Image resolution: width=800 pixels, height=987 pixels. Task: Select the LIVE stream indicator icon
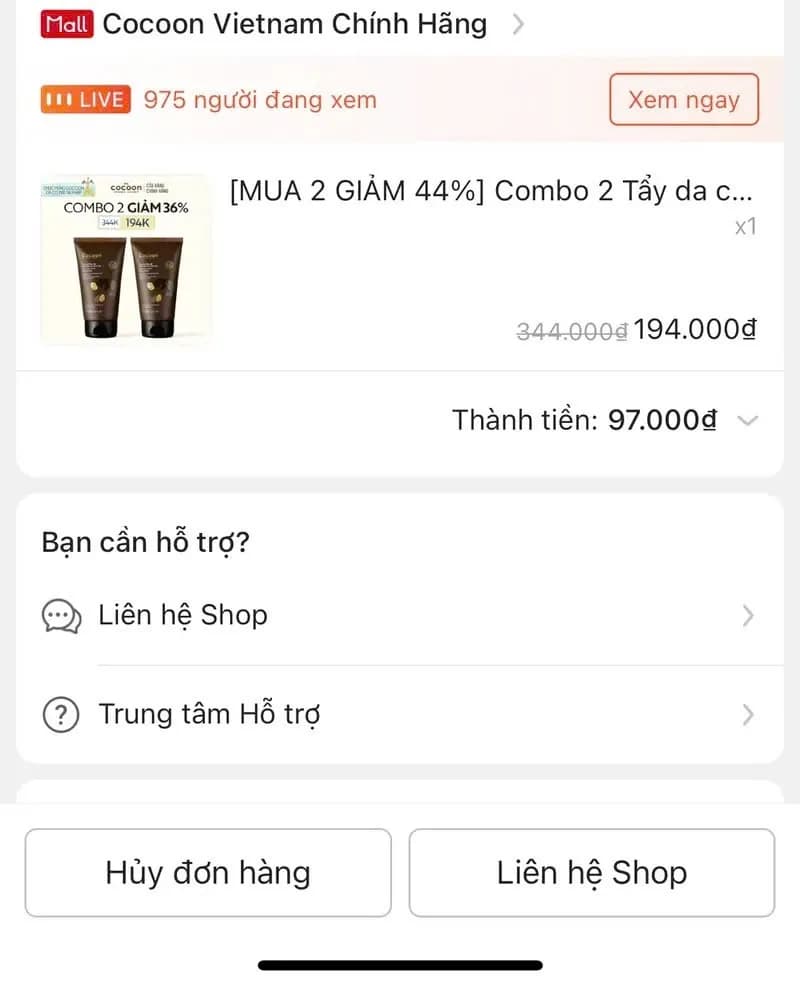(x=84, y=99)
